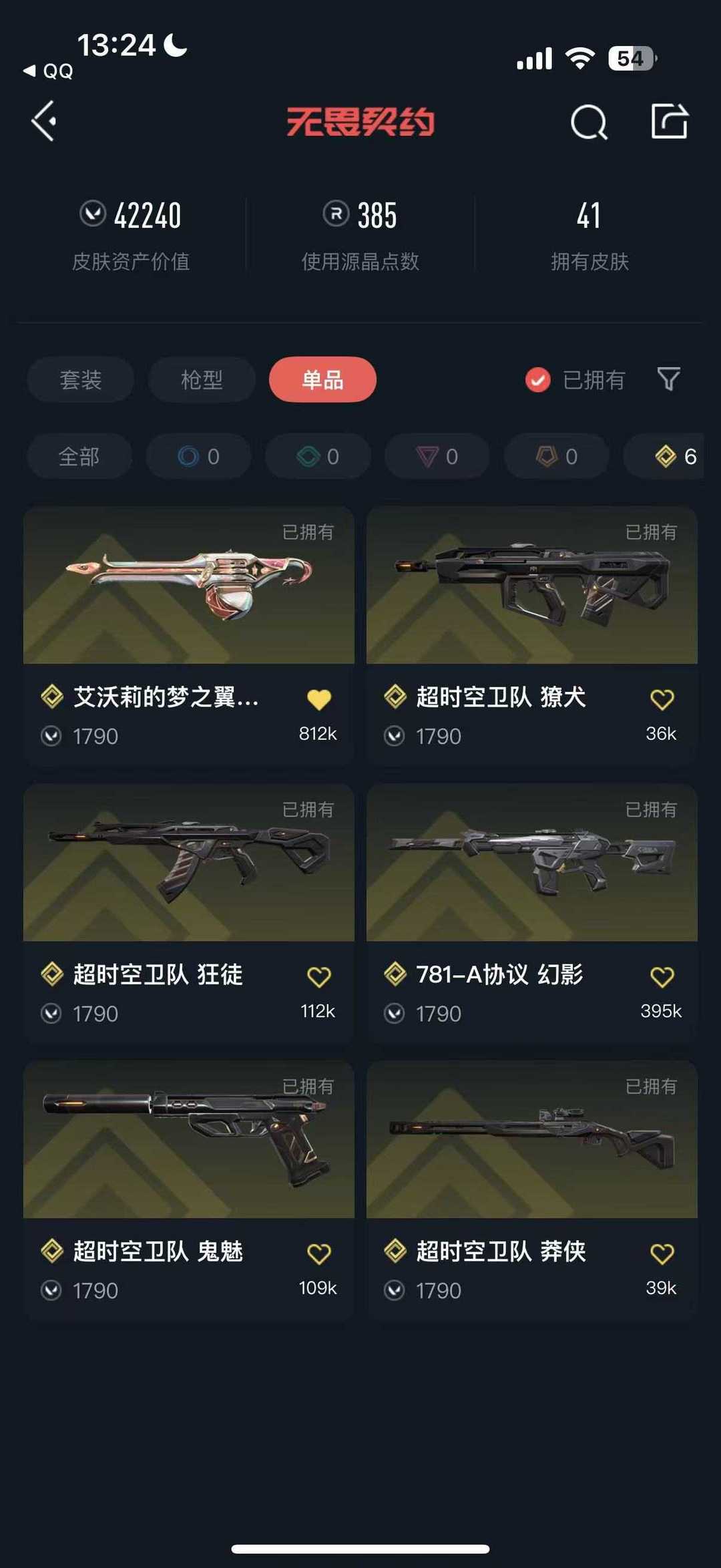Screen dimensions: 721x1568
Task: Open the 艾沃莉的梦之翼 skin card
Action: pyautogui.click(x=189, y=636)
